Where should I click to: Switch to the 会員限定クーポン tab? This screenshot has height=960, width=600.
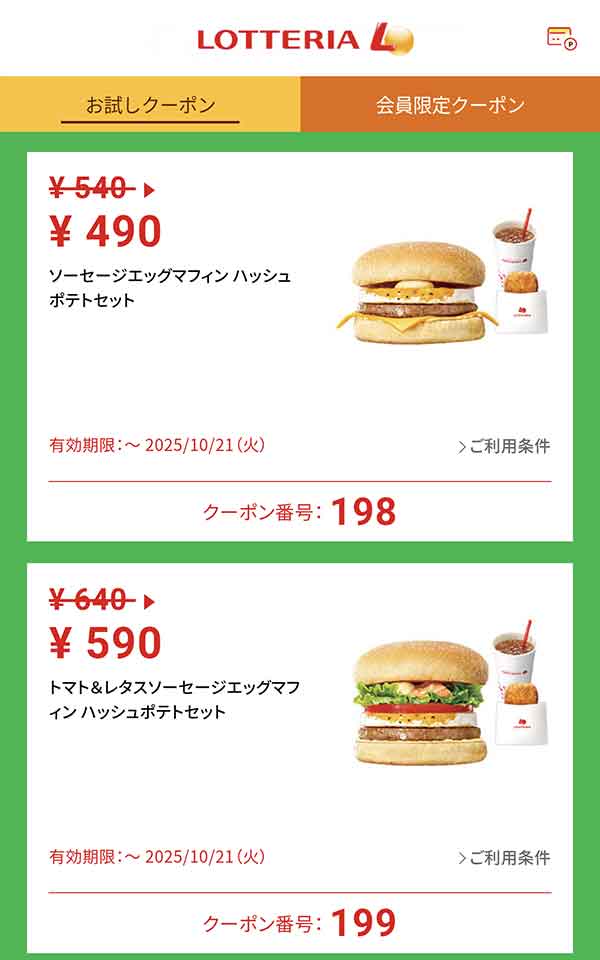[x=450, y=105]
